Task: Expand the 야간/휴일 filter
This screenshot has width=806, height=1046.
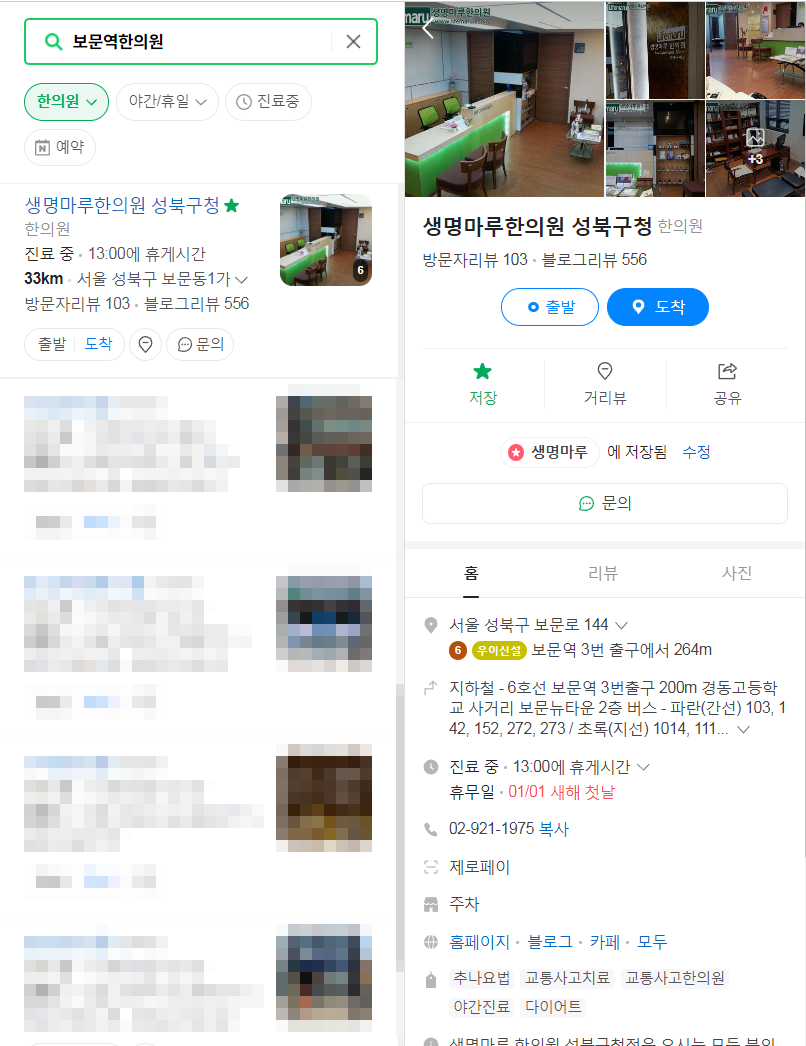Action: [x=168, y=102]
